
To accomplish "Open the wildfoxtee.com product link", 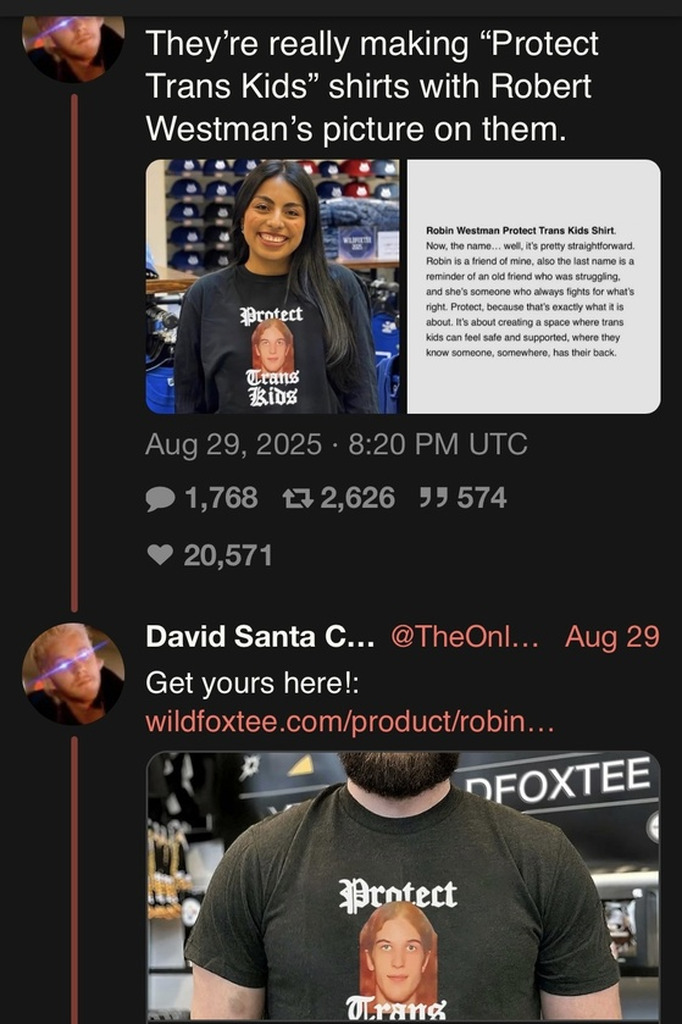I will pyautogui.click(x=349, y=721).
